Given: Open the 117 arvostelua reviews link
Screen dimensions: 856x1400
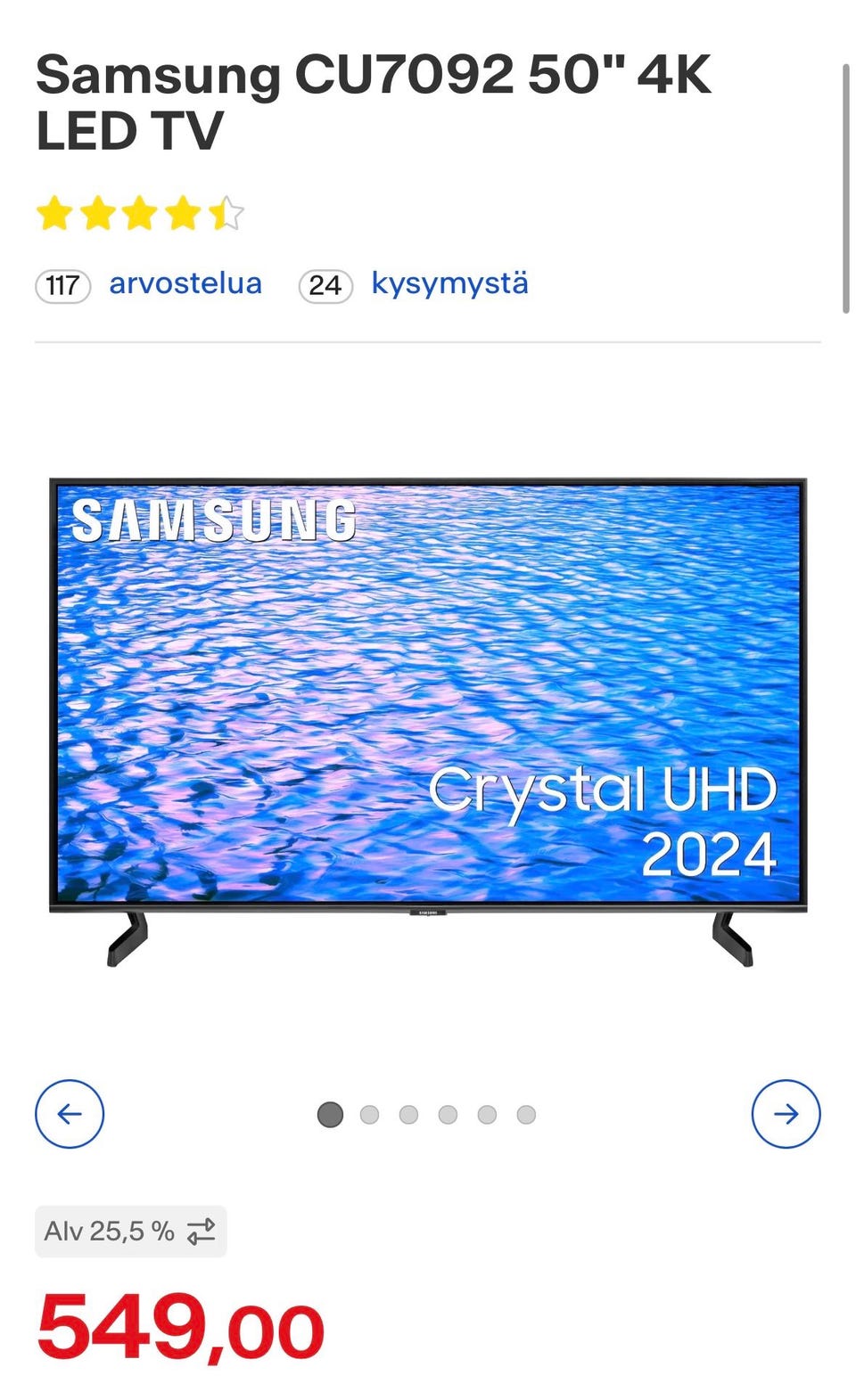Looking at the screenshot, I should tap(185, 284).
